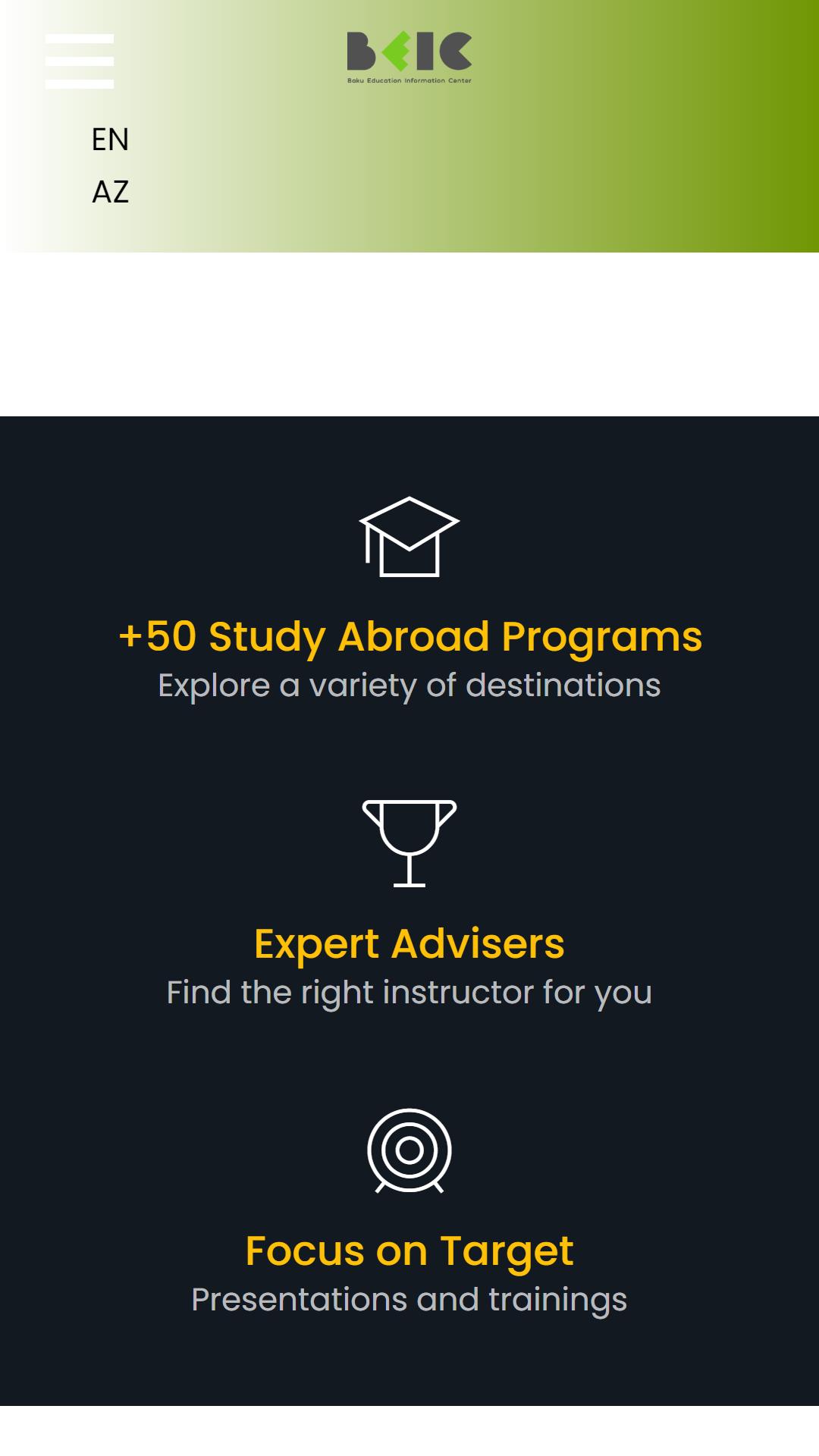Switch language to EN
This screenshot has width=819, height=1456.
point(110,140)
